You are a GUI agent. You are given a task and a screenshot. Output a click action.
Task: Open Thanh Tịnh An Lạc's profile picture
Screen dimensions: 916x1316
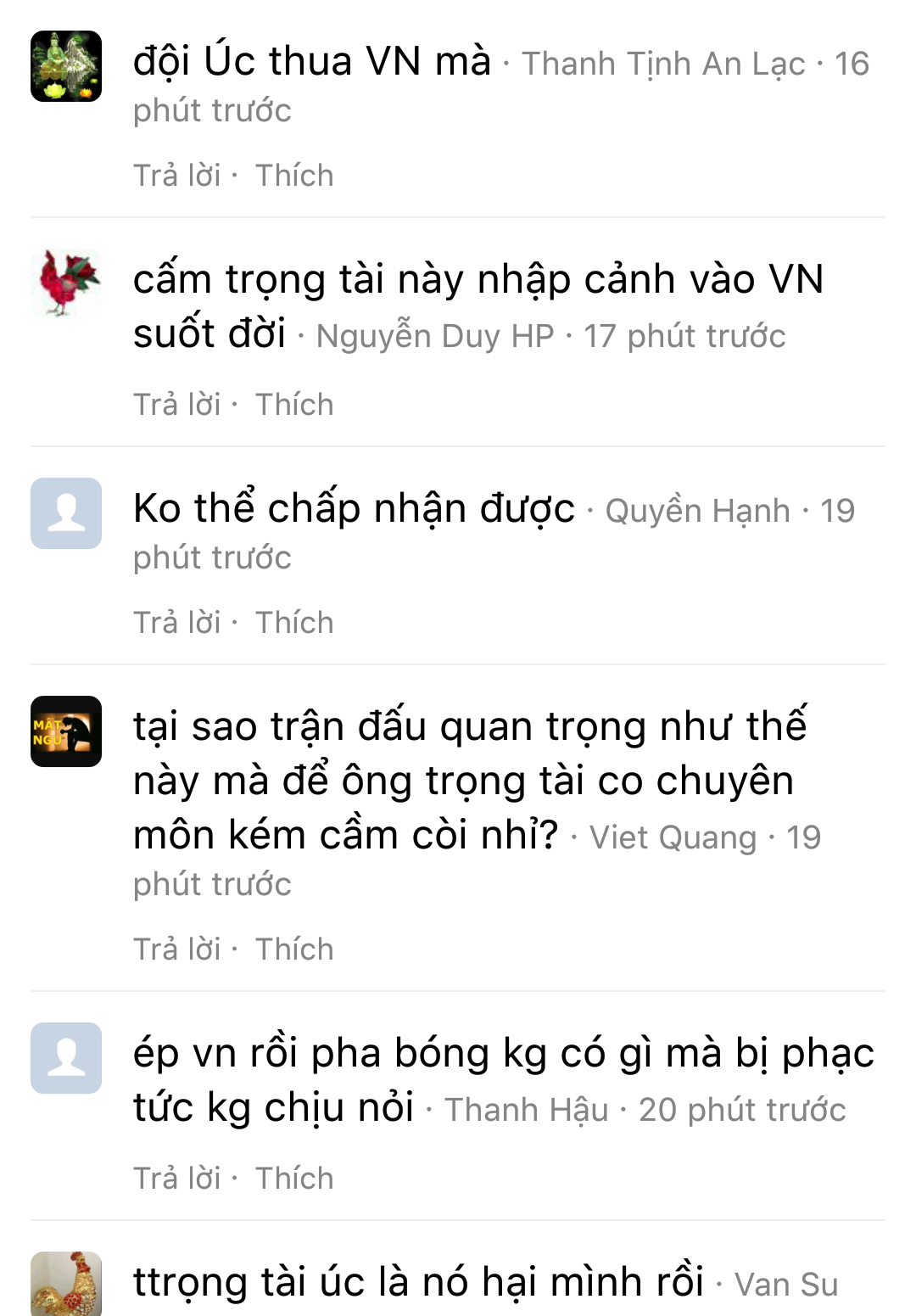point(66,66)
